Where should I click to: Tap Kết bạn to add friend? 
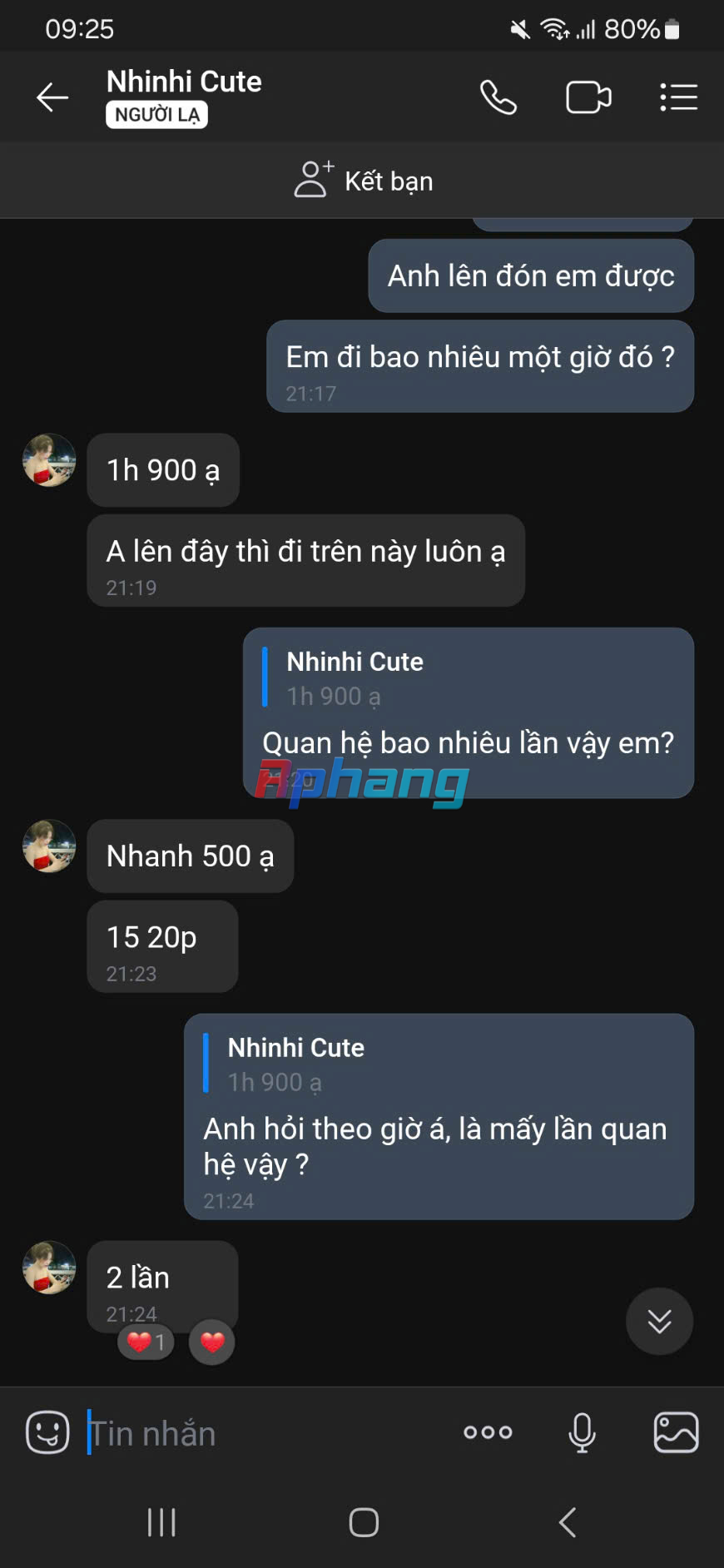coord(363,180)
